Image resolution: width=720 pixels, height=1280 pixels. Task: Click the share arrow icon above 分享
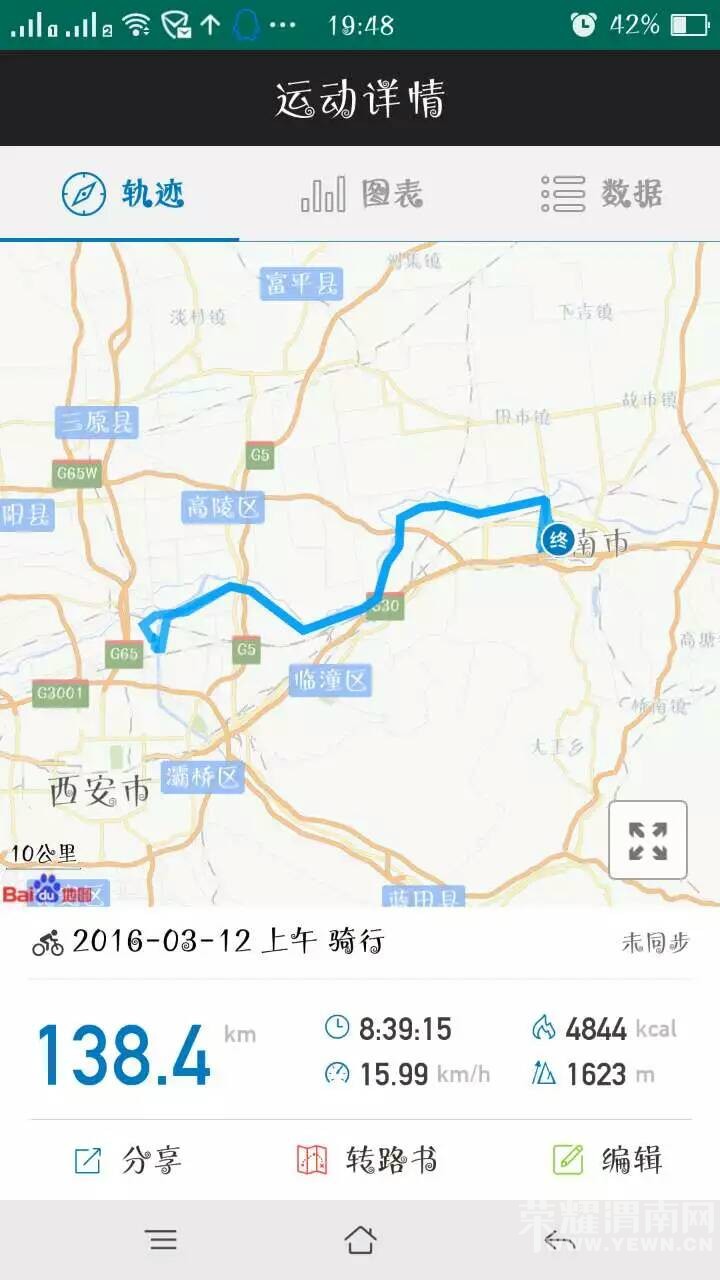86,1160
